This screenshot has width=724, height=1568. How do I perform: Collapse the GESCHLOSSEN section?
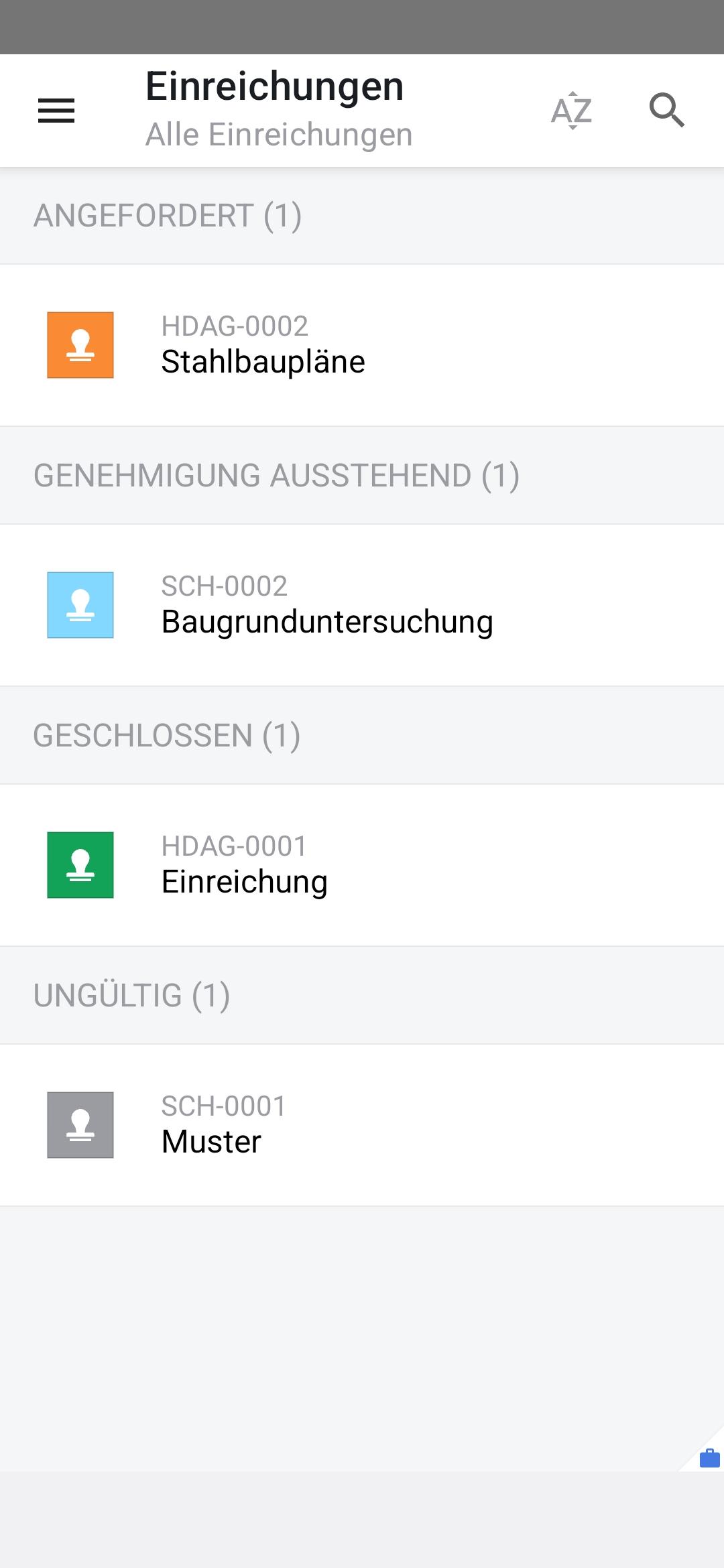pos(167,736)
